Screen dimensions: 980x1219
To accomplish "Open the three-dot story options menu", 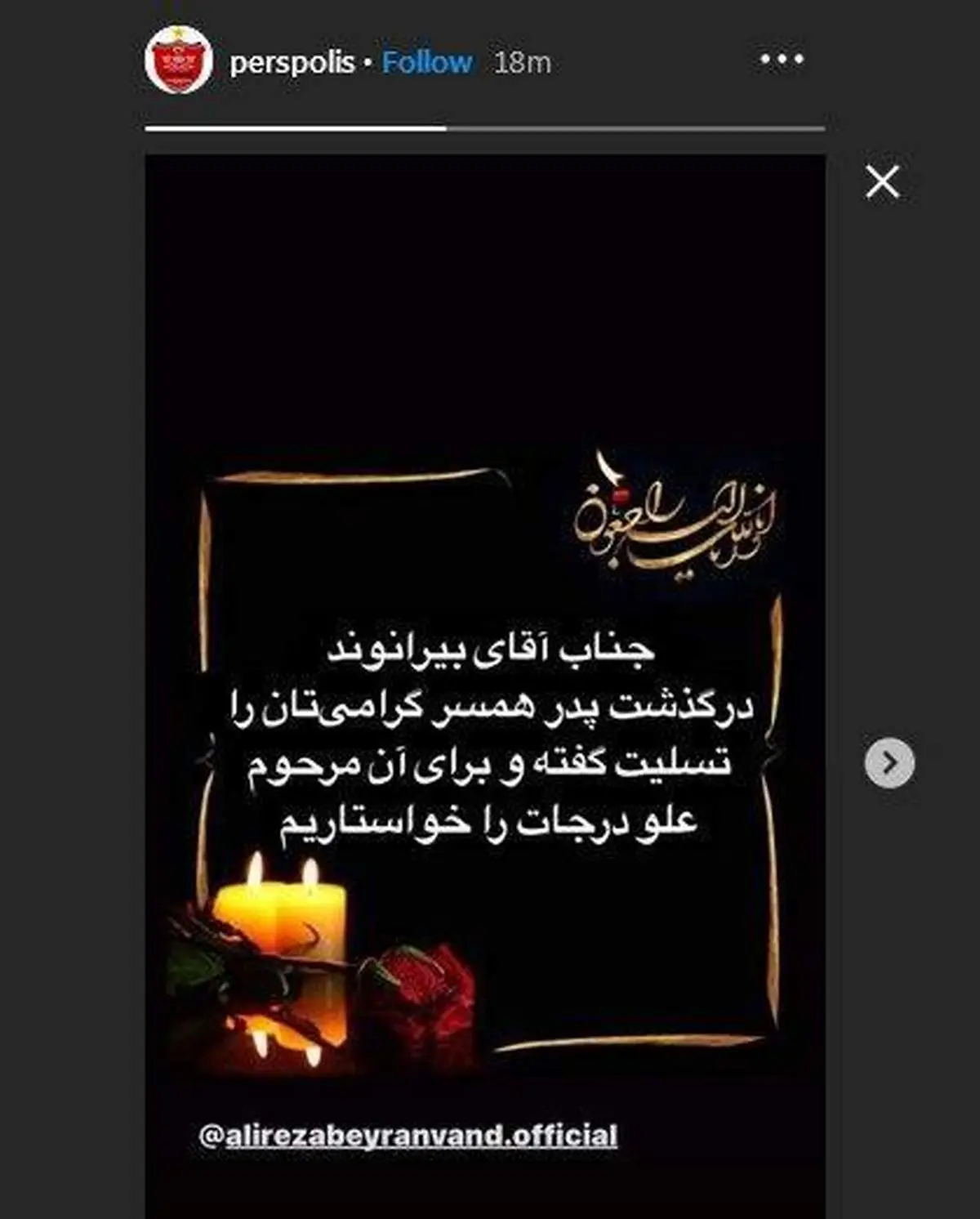I will (782, 60).
